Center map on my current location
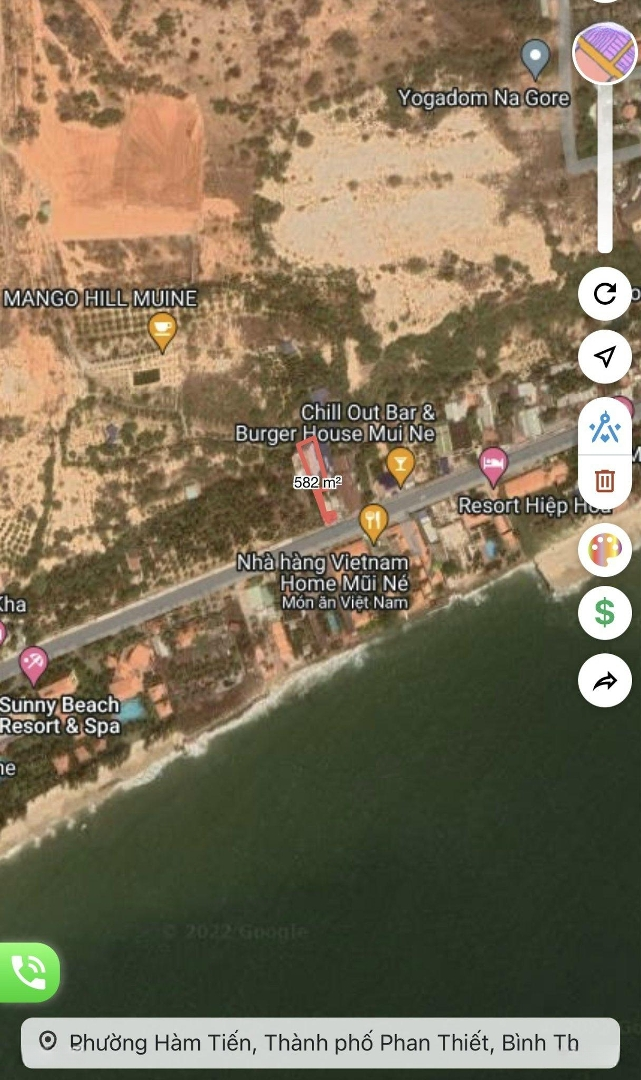 point(605,356)
